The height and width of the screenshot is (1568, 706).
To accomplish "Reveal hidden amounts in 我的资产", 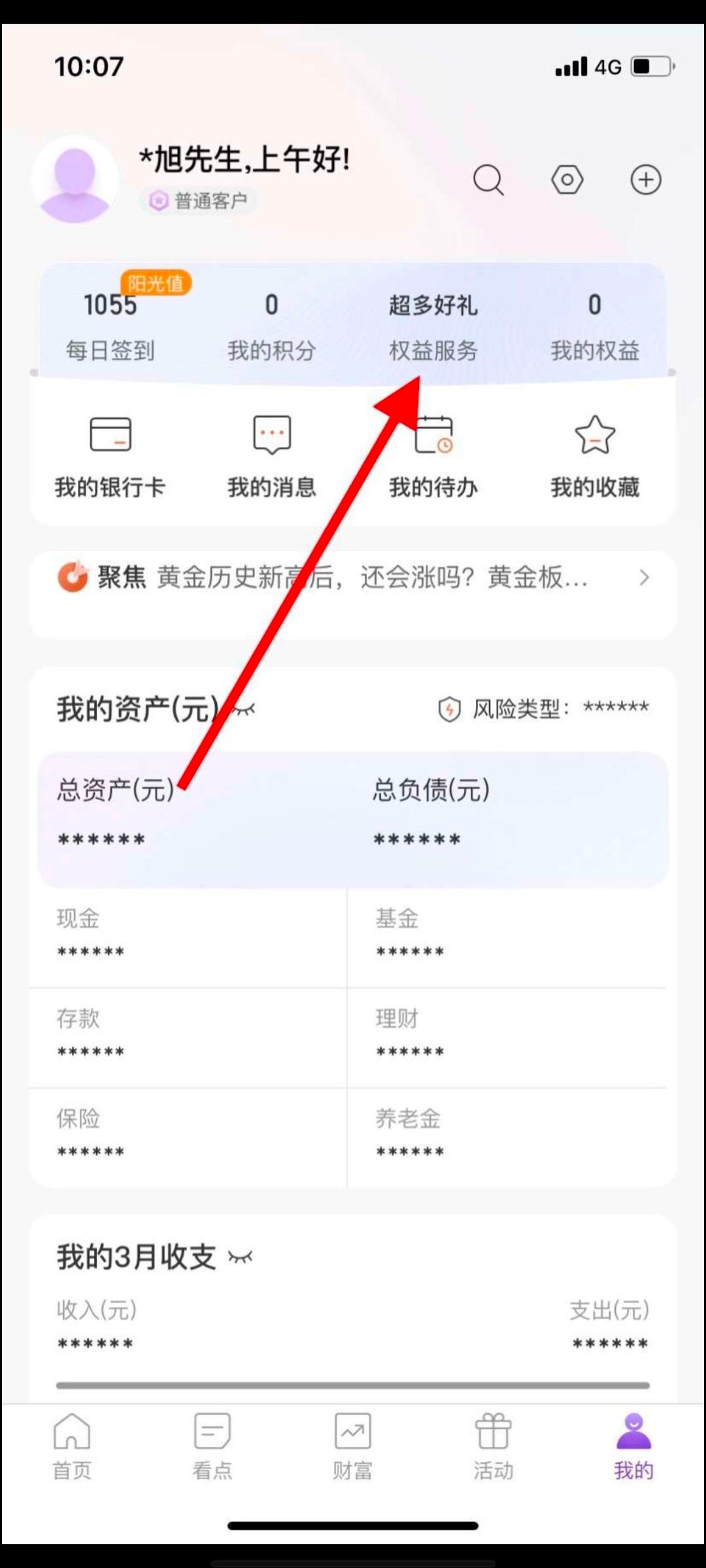I will coord(244,710).
